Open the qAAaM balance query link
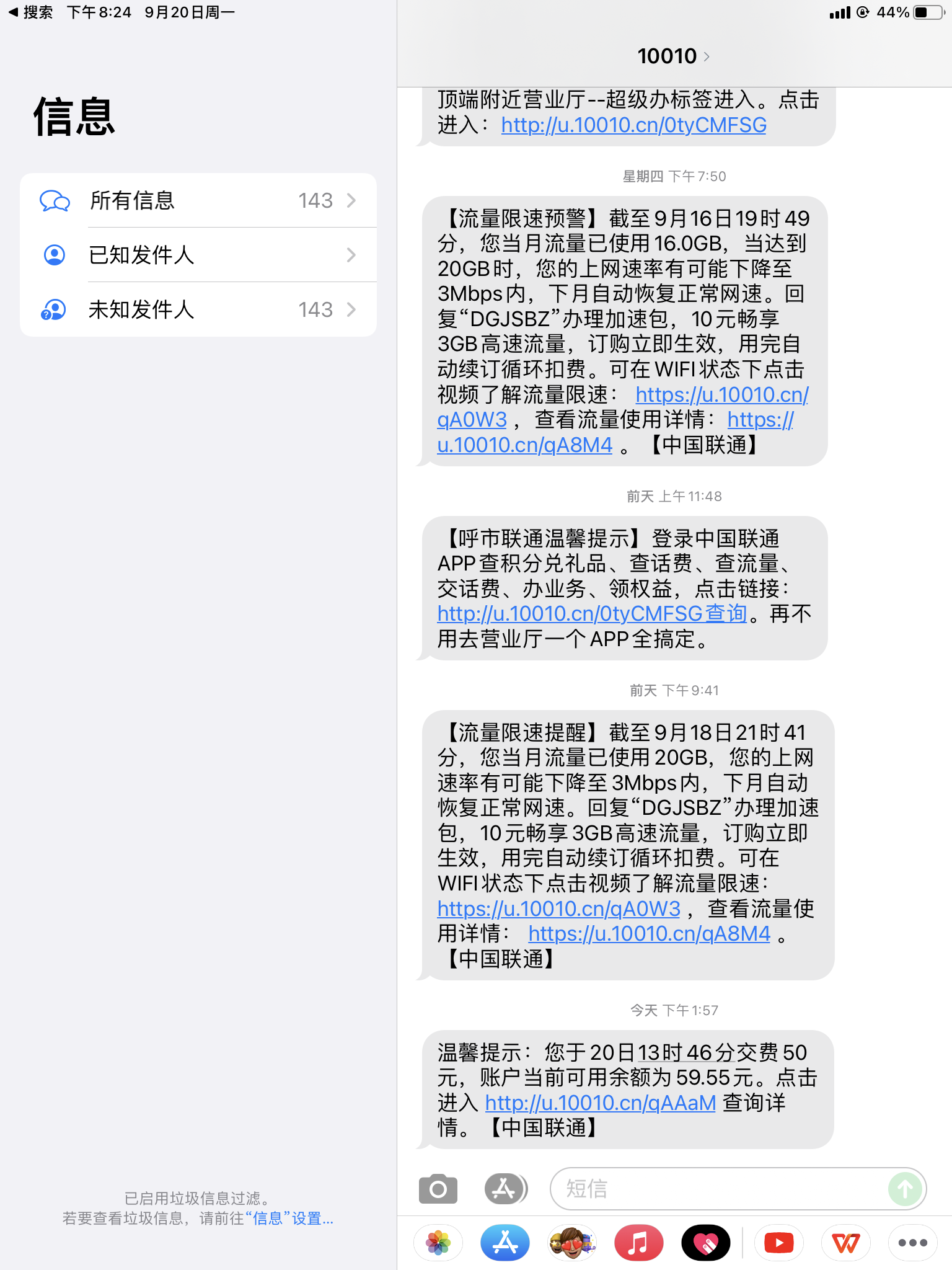 (x=600, y=1103)
